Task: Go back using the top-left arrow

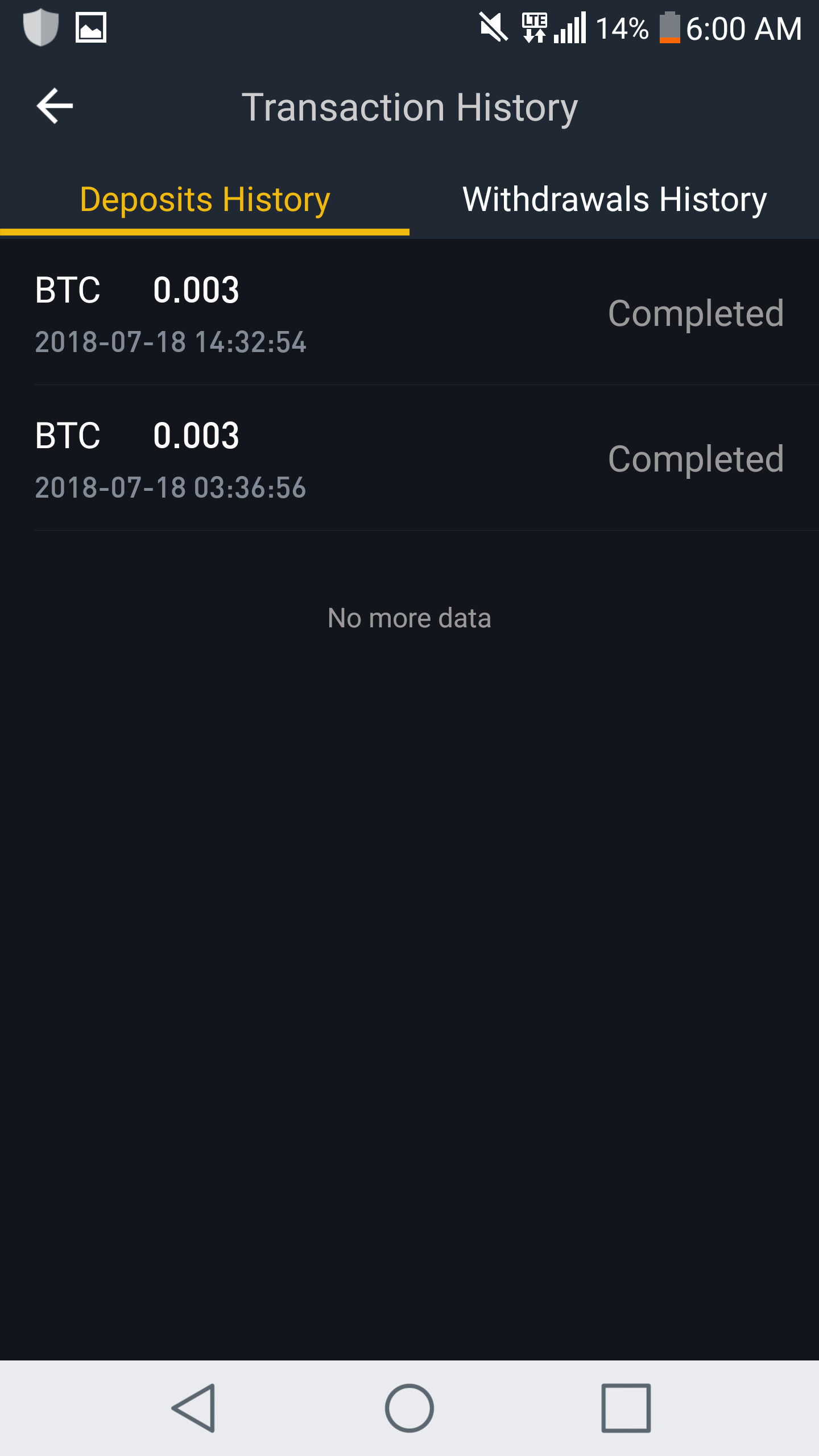Action: point(55,106)
